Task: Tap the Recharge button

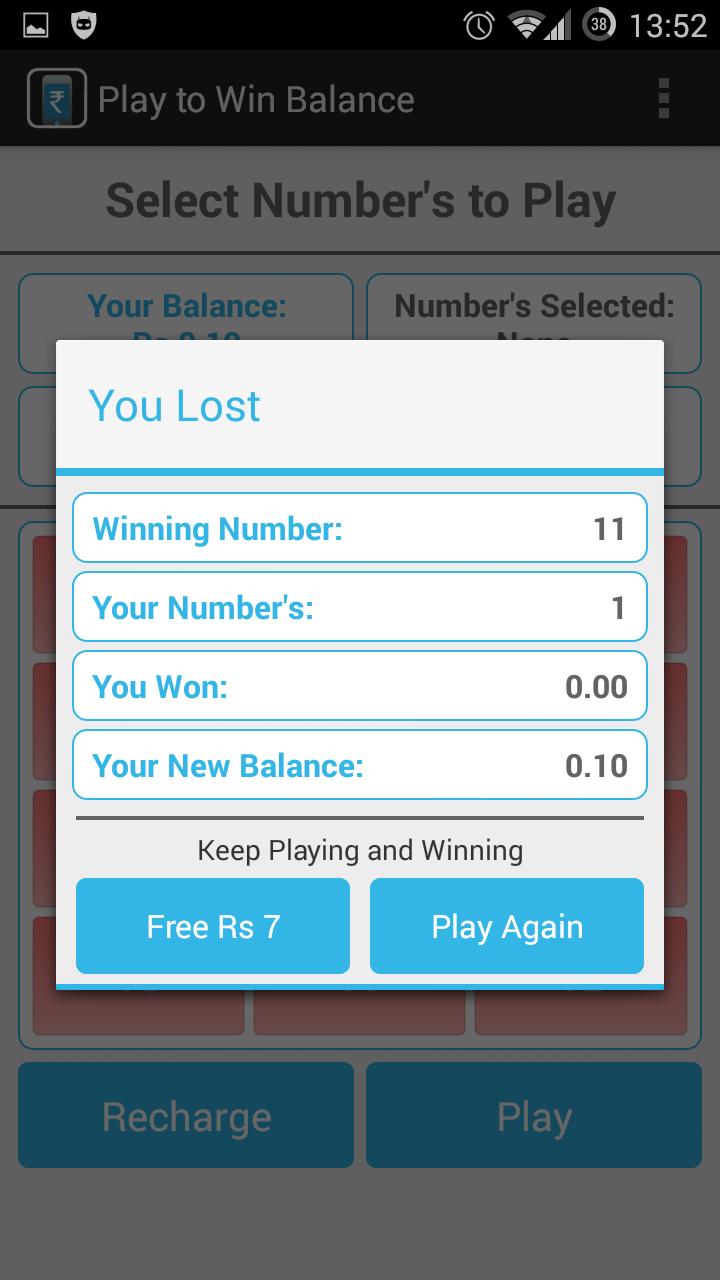Action: click(x=185, y=1114)
